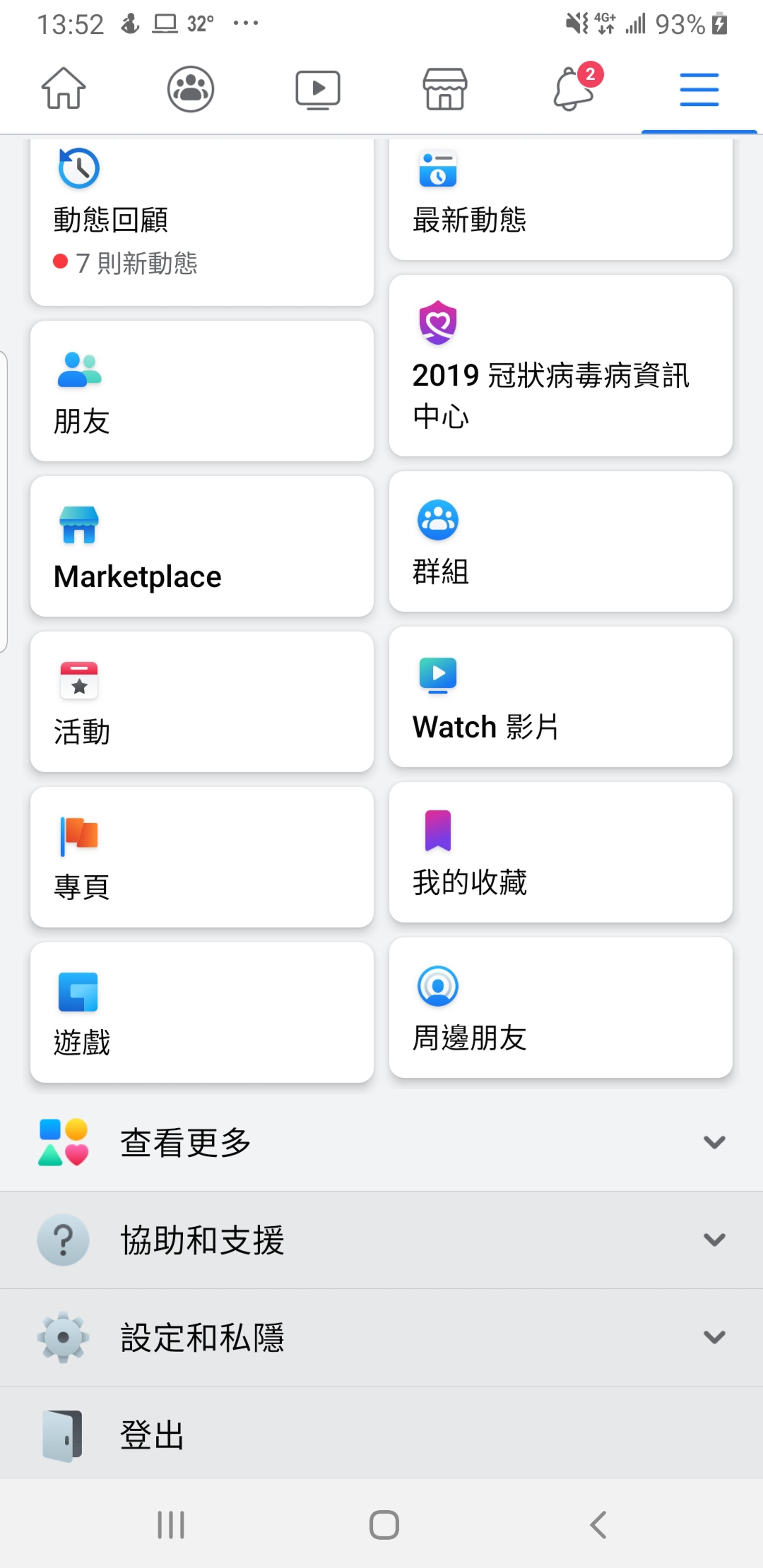This screenshot has height=1568, width=763.
Task: Open the 群組 card
Action: click(x=560, y=541)
